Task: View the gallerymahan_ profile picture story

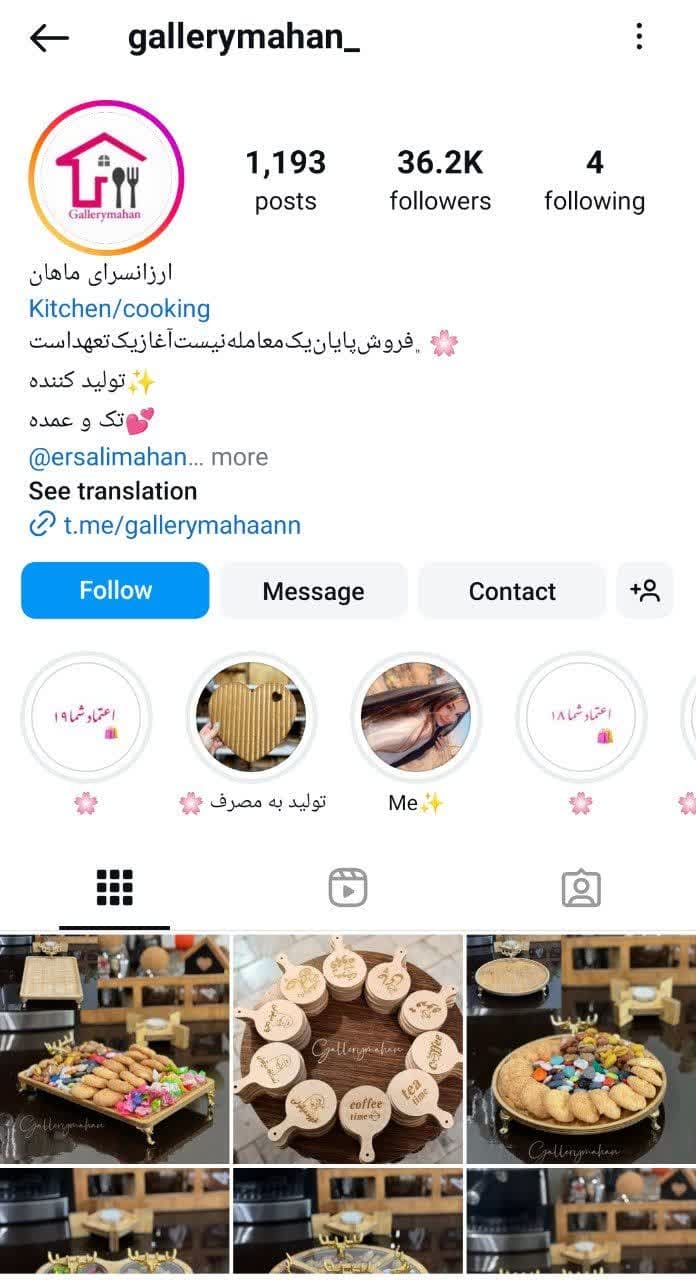Action: pos(106,178)
